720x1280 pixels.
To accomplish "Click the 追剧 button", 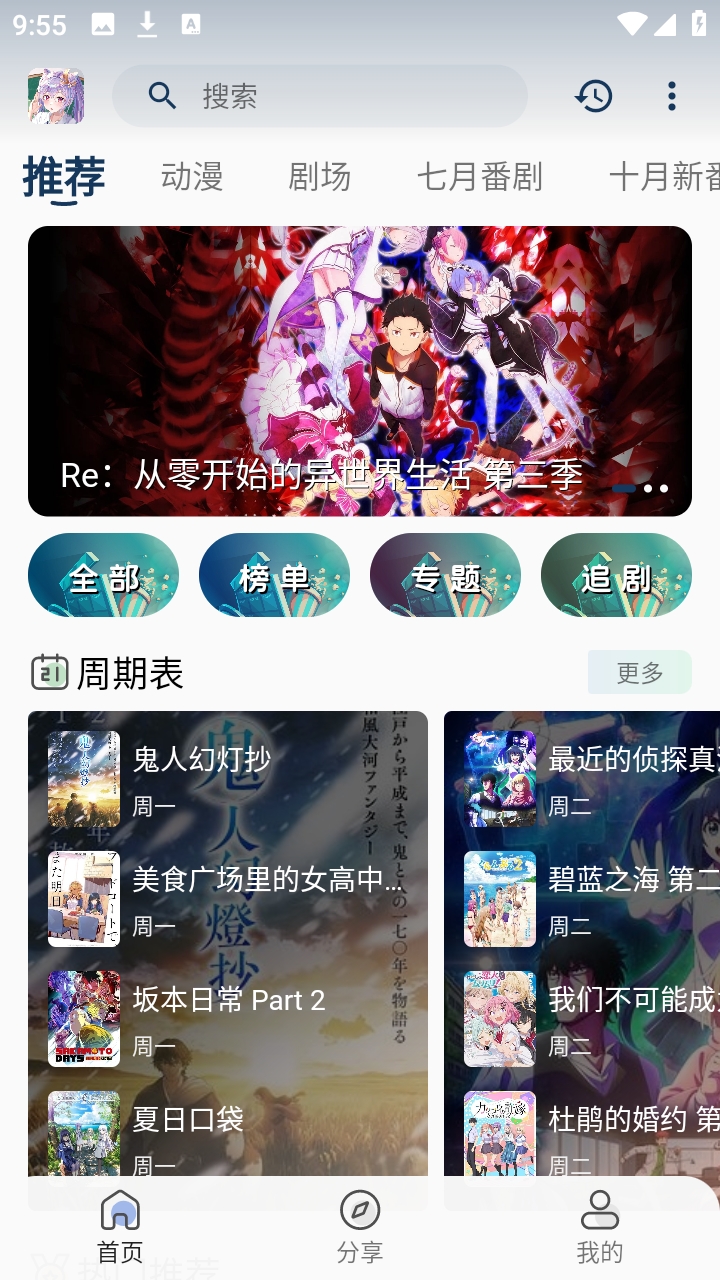I will (616, 575).
